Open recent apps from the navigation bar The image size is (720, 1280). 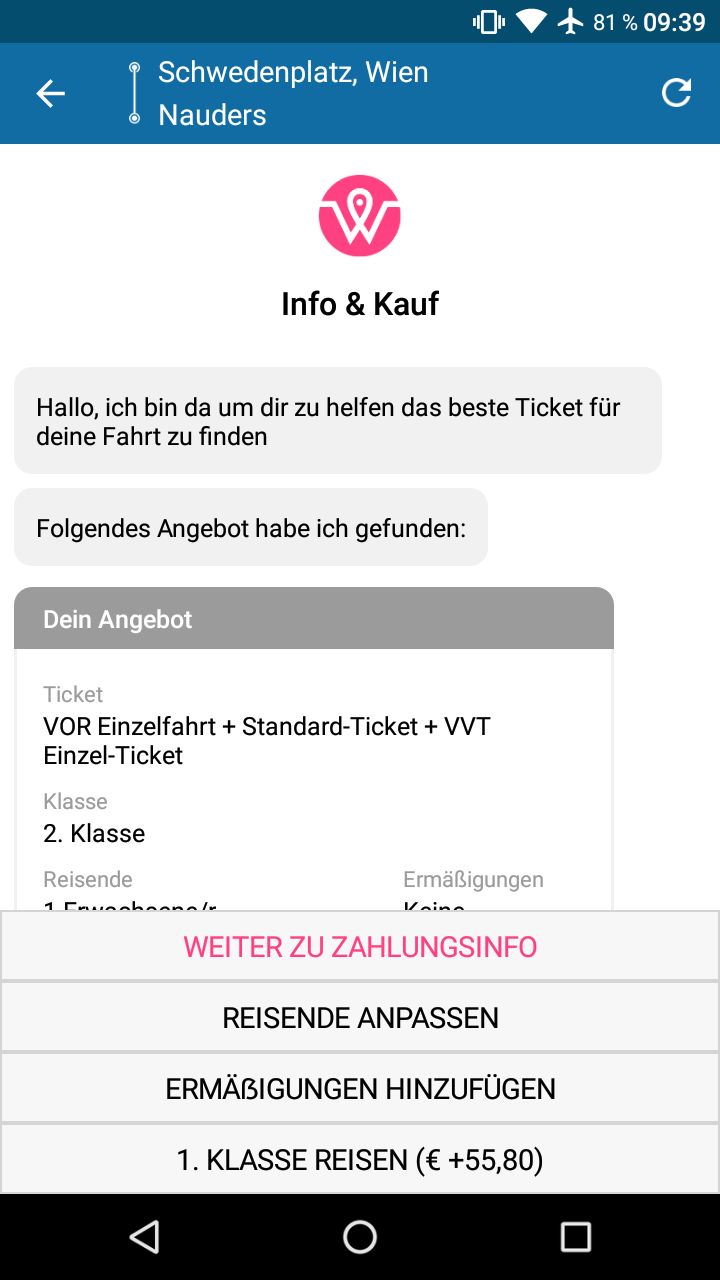click(575, 1237)
